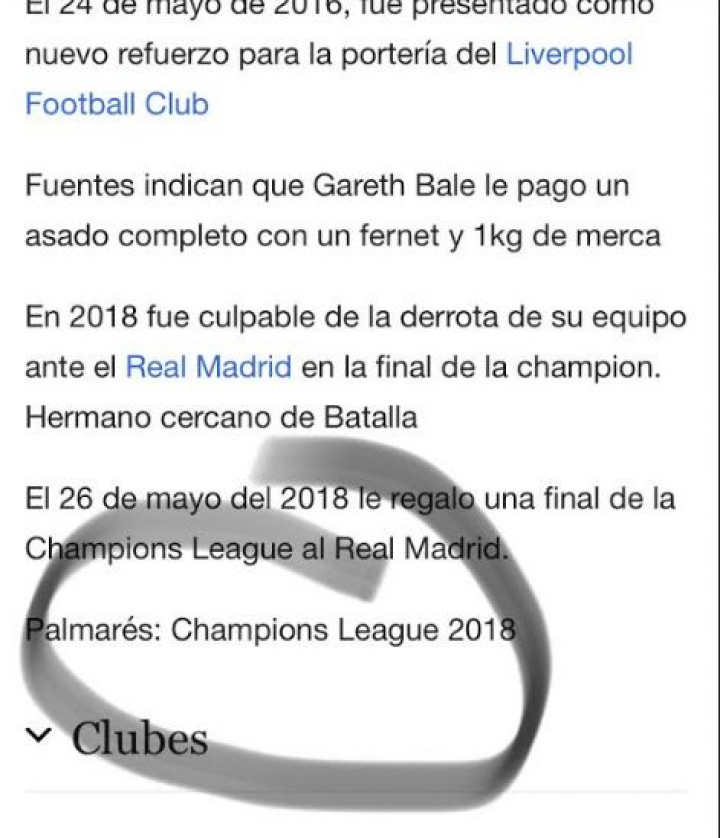Screen dimensions: 720x838
Task: Expand the Clubes section
Action: coord(120,737)
